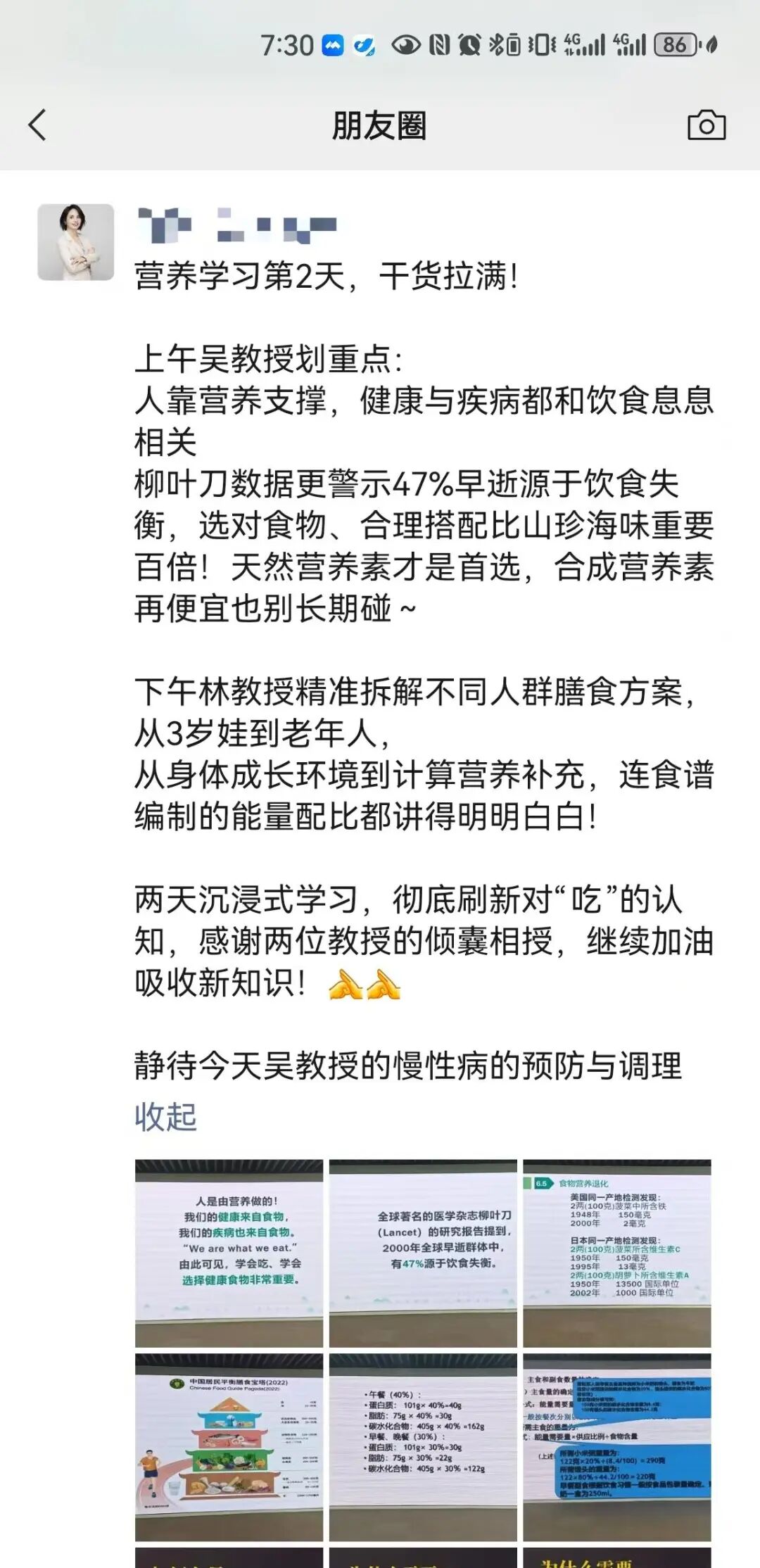
Task: View the 中国居民平衡膳食宝塔 pagoda photo
Action: tap(229, 1447)
